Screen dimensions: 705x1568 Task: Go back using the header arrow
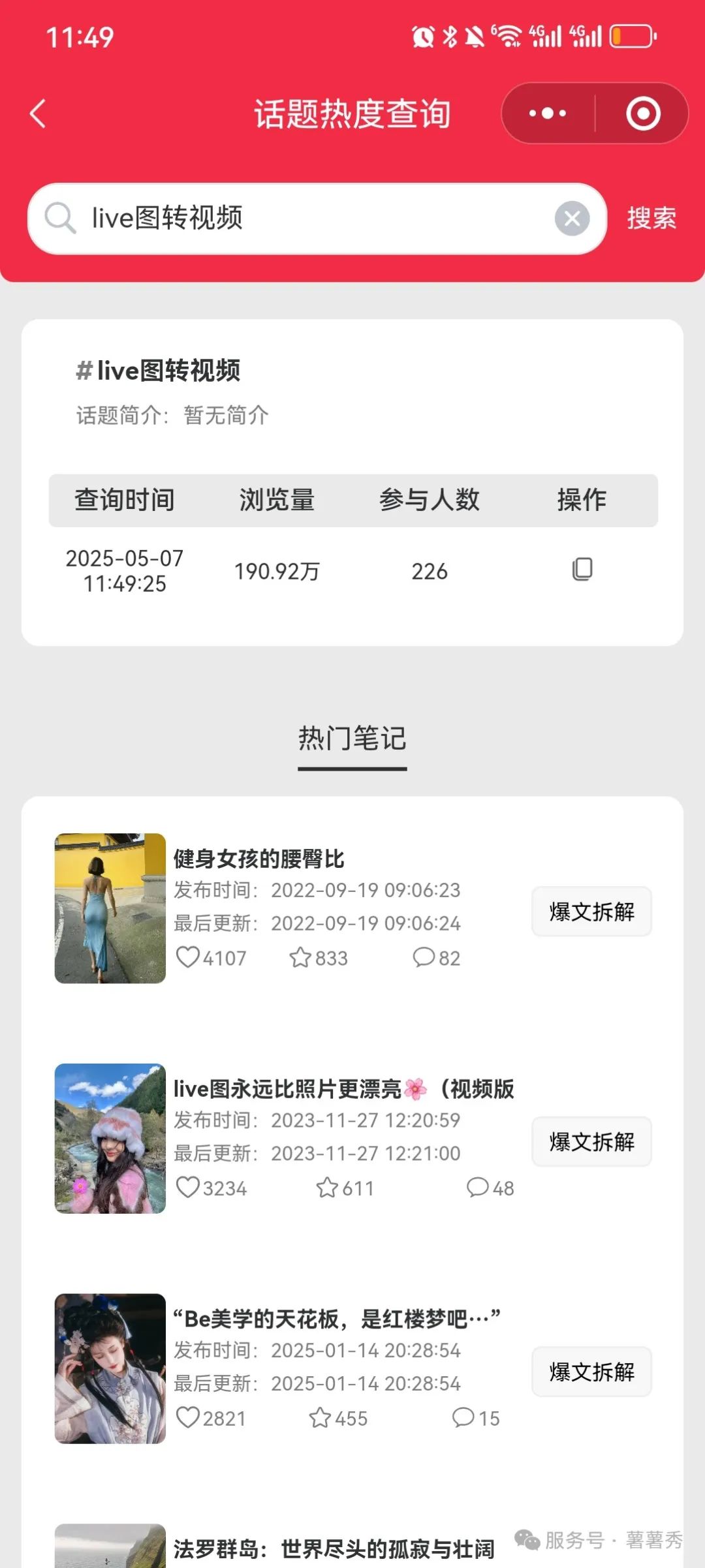38,114
